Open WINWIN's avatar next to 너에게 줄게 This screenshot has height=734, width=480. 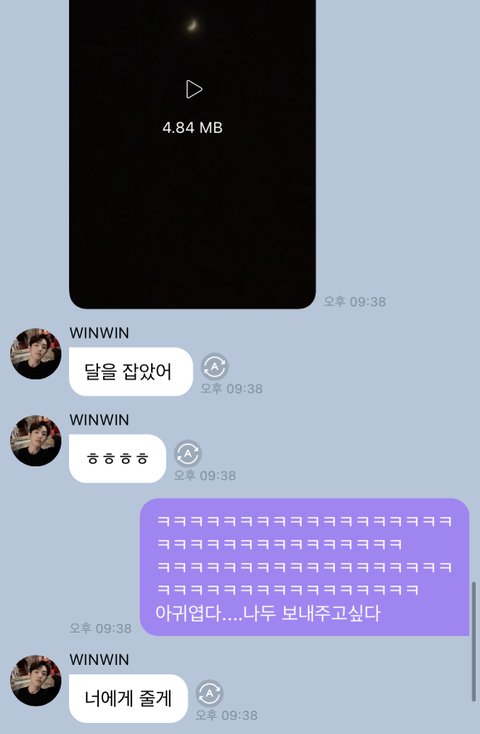click(36, 680)
